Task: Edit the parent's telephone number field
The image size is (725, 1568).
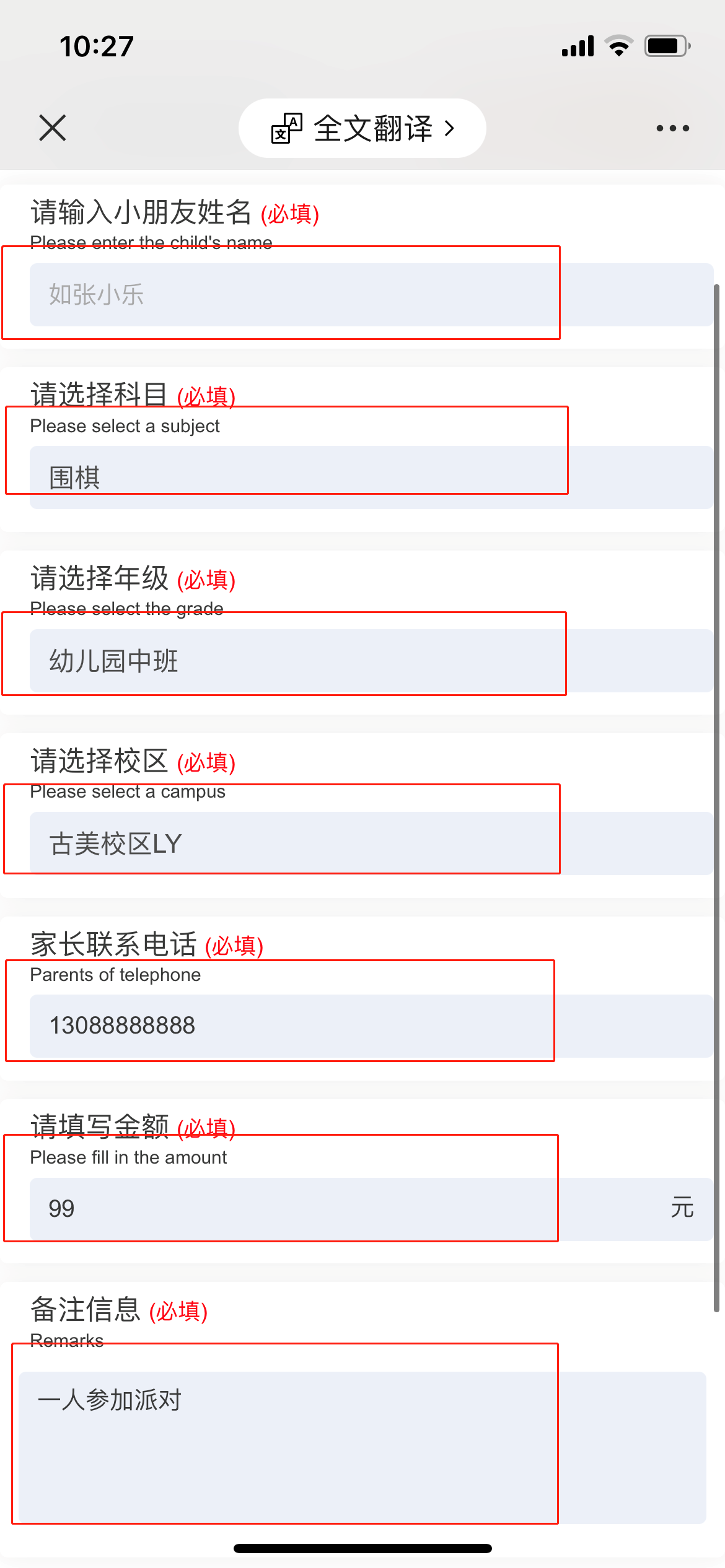Action: (x=371, y=1026)
